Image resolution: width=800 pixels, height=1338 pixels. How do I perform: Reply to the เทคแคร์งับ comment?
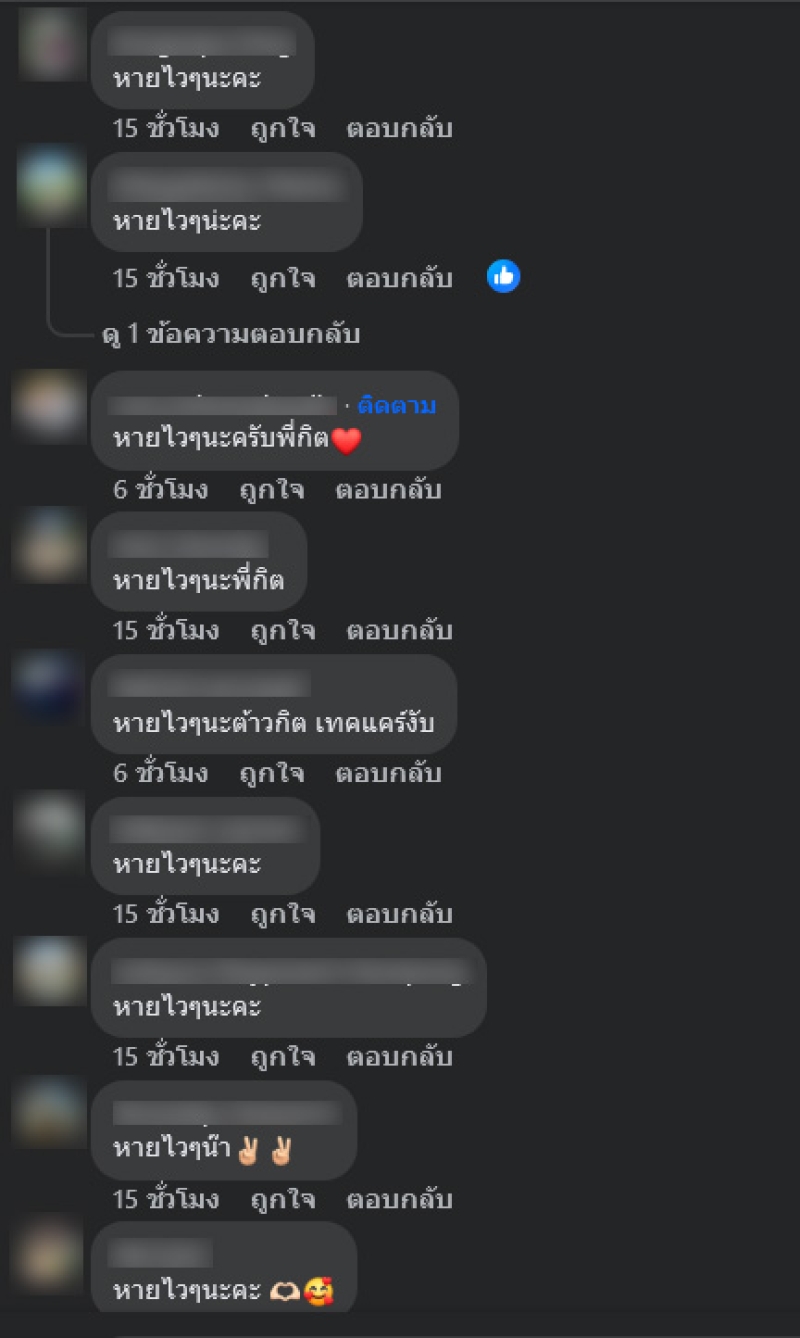click(388, 773)
